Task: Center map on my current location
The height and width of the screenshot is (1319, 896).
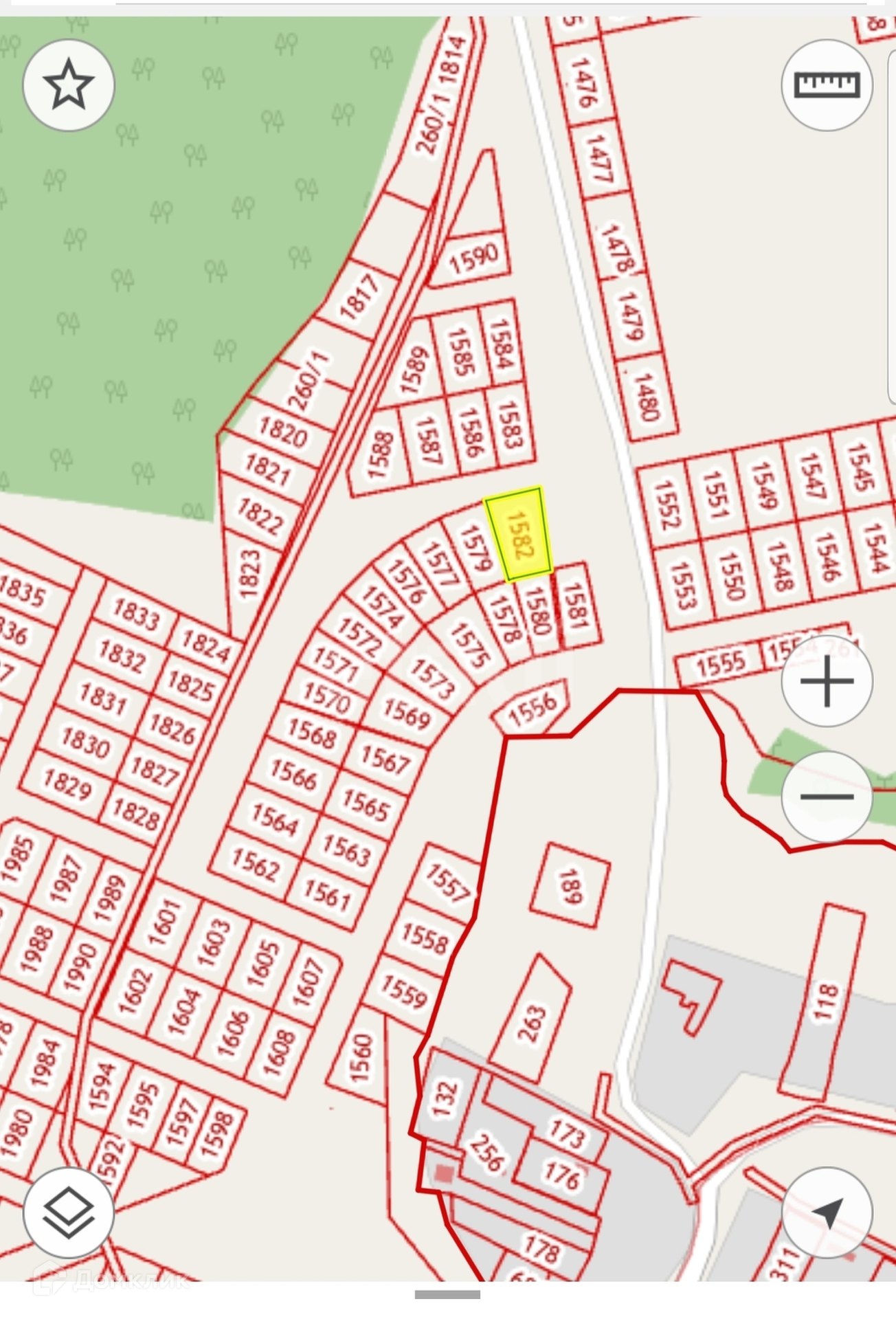Action: pyautogui.click(x=827, y=1212)
